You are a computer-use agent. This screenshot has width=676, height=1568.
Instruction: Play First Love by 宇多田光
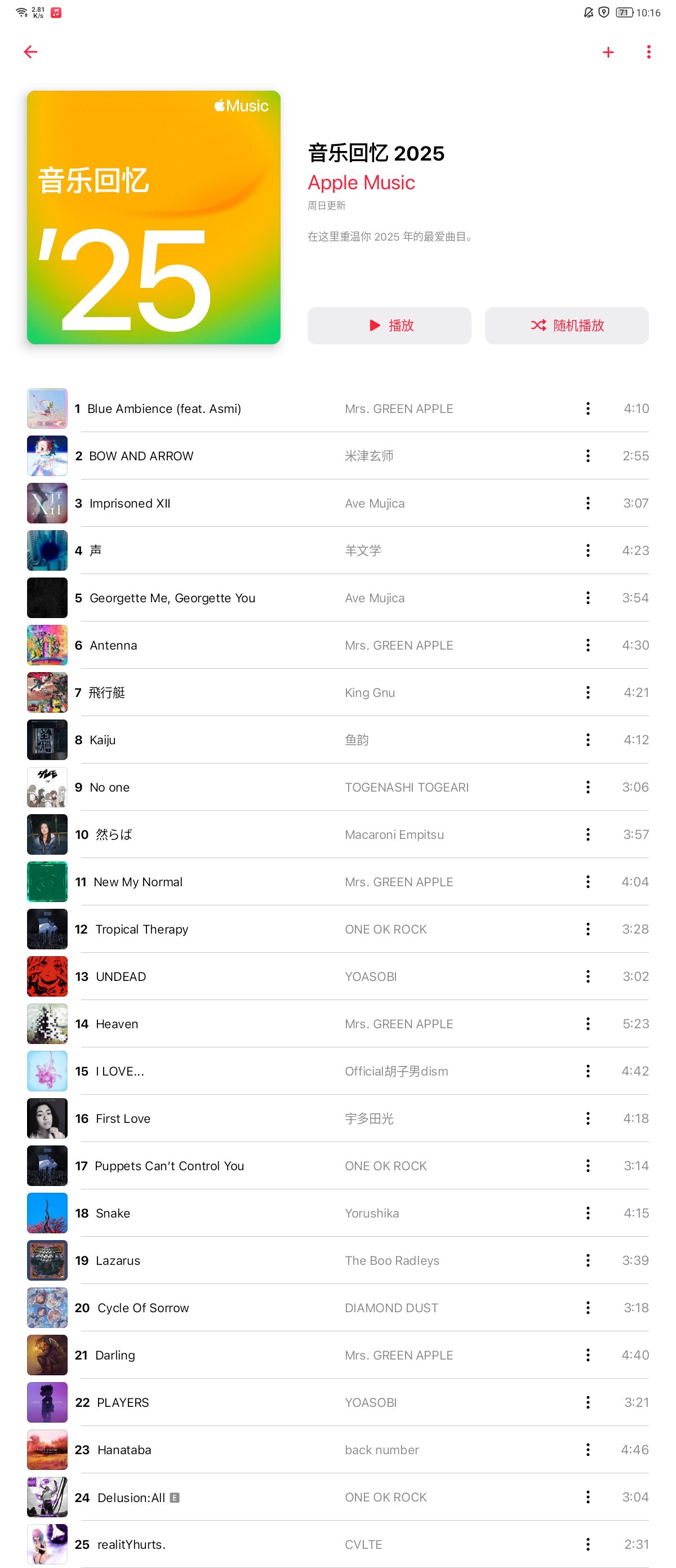[x=123, y=1118]
